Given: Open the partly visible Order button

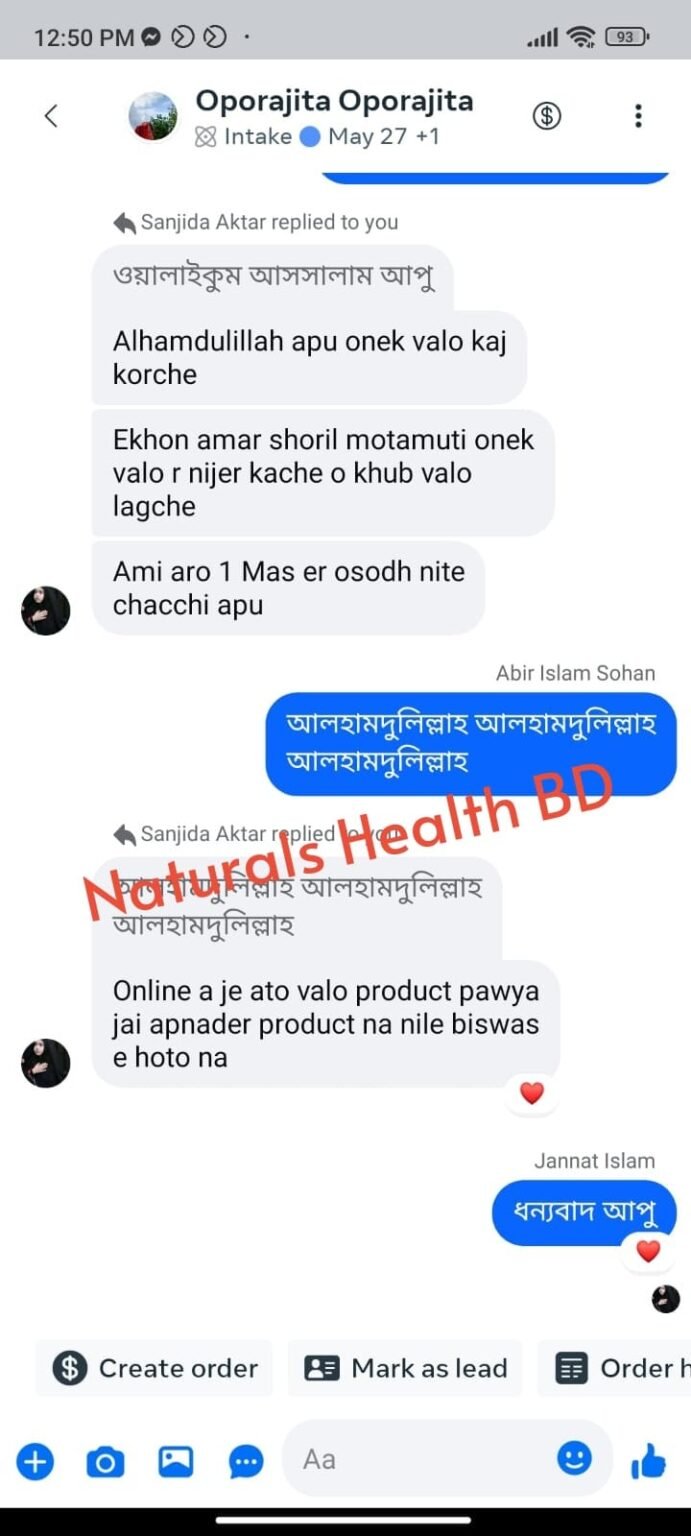Looking at the screenshot, I should [620, 1368].
